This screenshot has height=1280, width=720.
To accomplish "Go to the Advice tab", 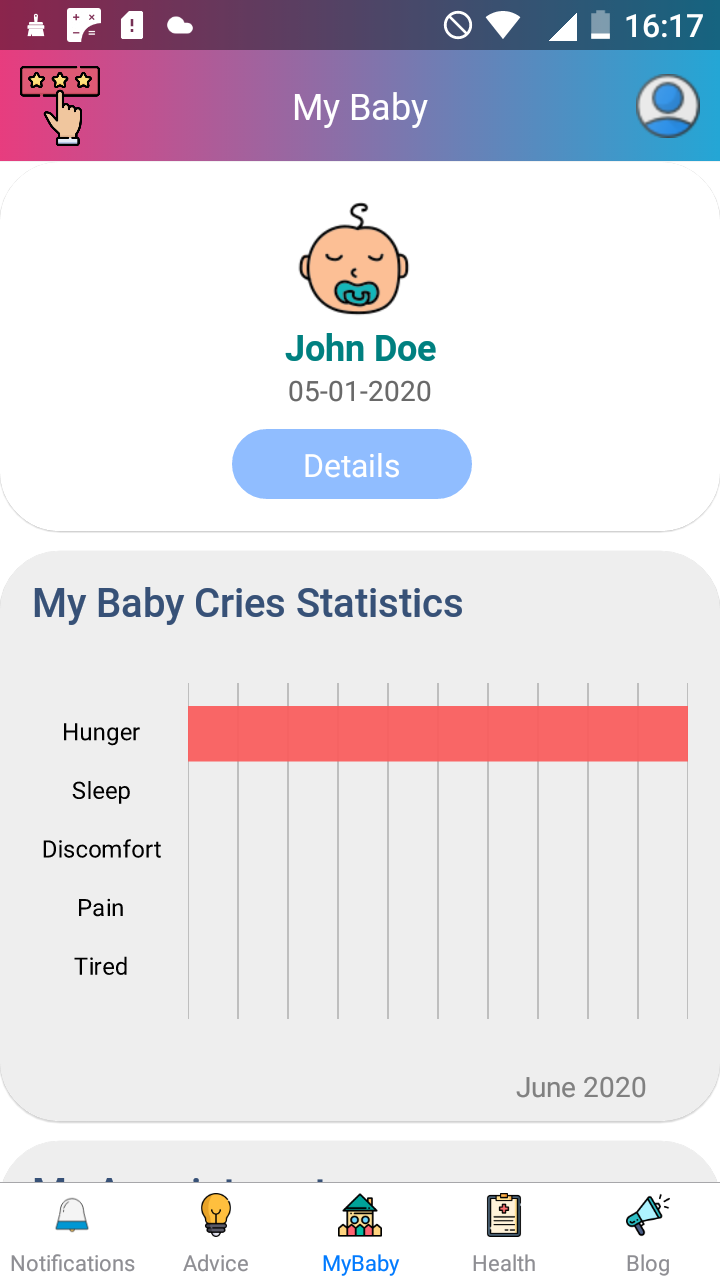I will (216, 1234).
